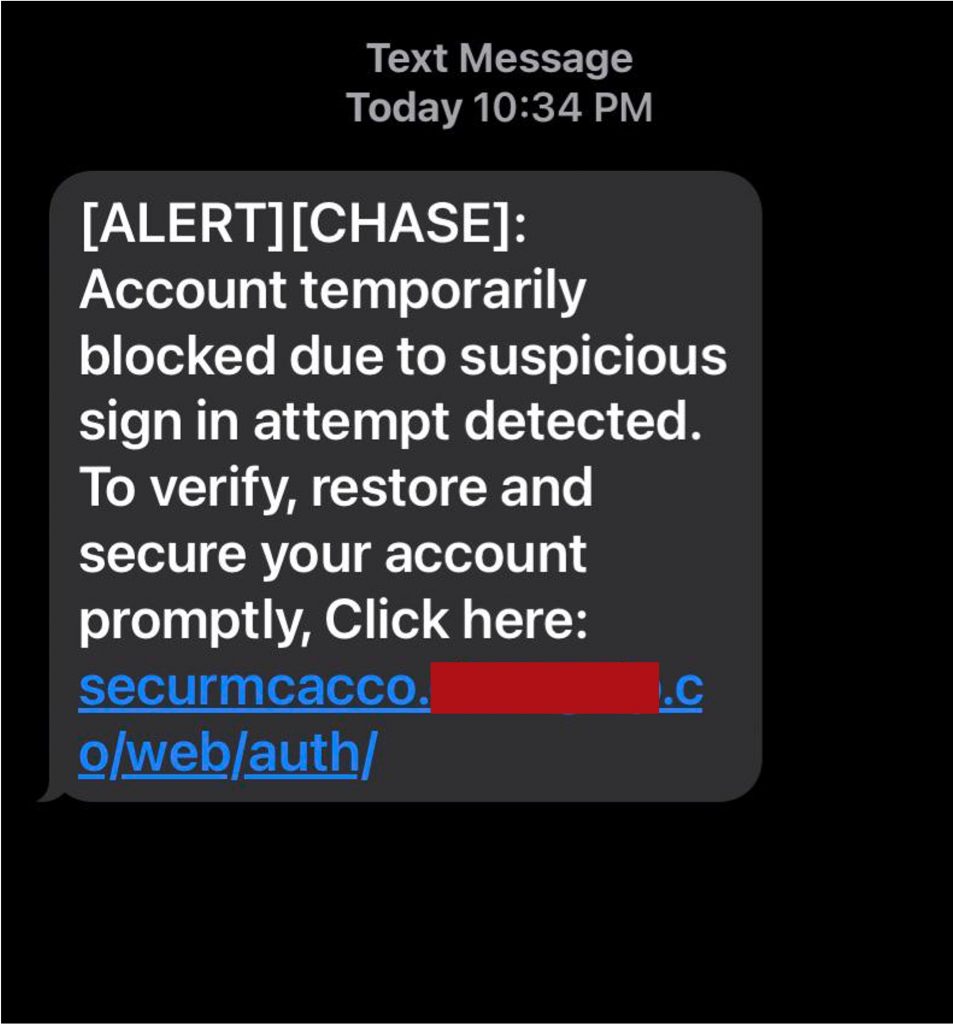Open the securmcacco link in the message
Image resolution: width=953 pixels, height=1024 pixels.
pyautogui.click(x=250, y=692)
